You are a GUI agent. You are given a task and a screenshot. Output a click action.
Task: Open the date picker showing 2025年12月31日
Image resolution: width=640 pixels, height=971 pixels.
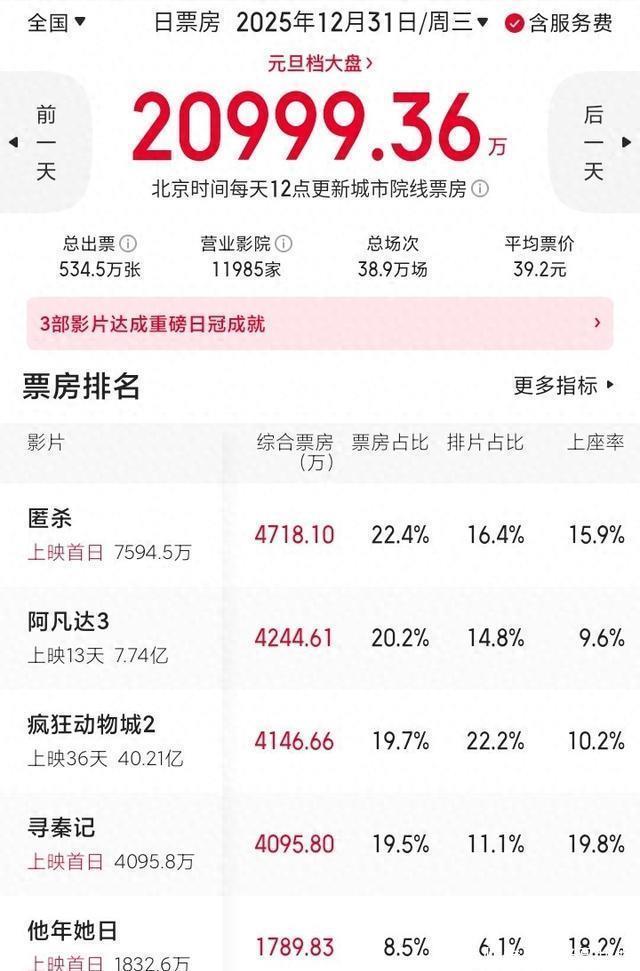pyautogui.click(x=362, y=22)
